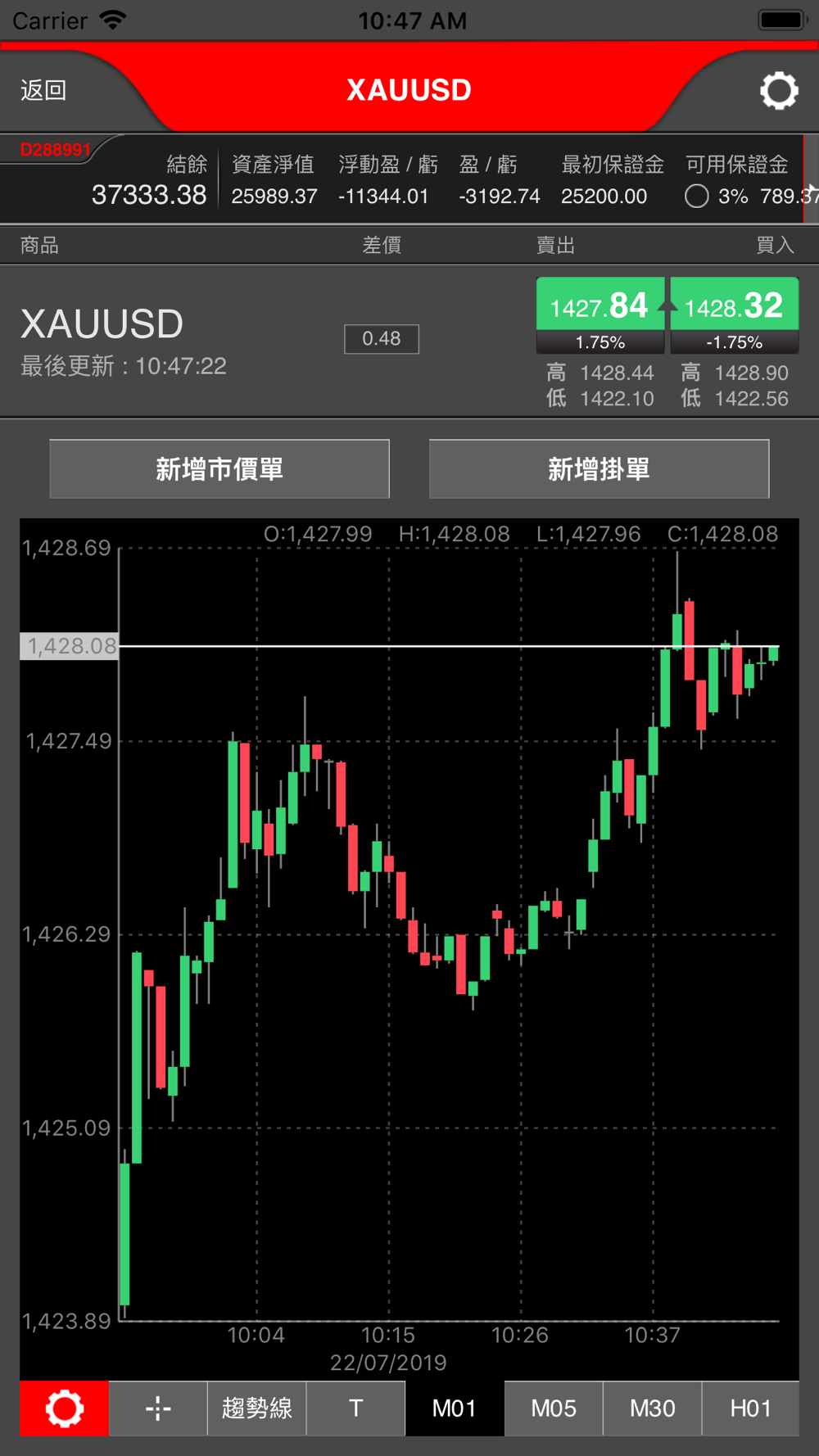Select the 趨勢線 trend line tool

tap(257, 1409)
